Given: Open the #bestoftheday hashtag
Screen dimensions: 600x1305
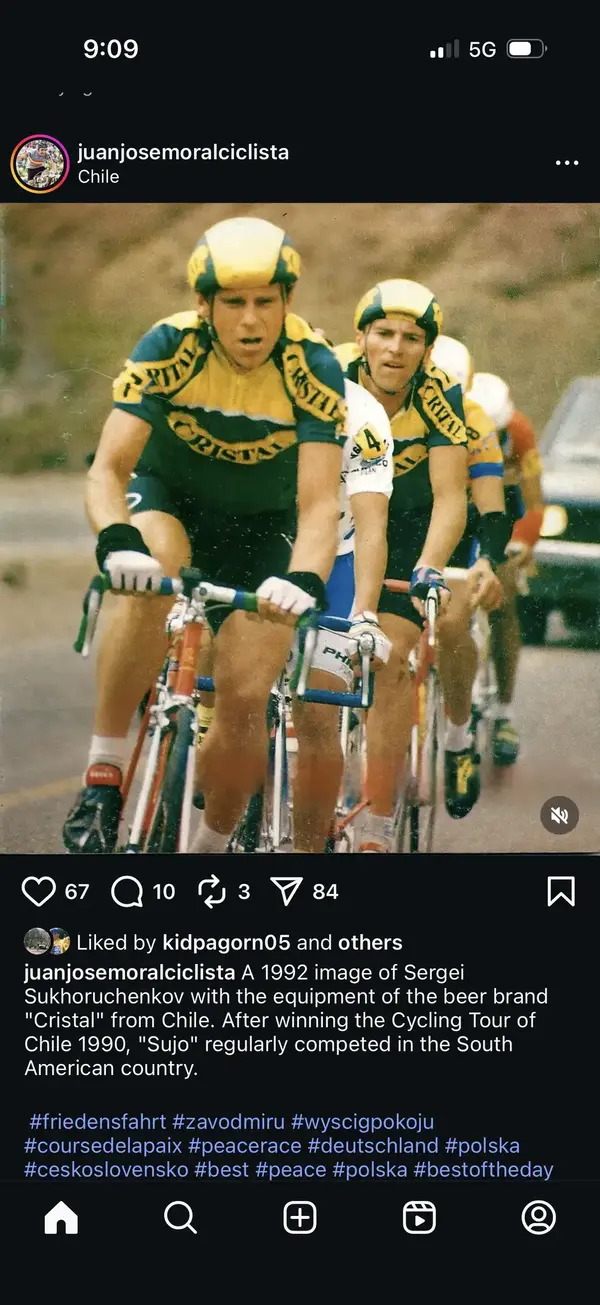Looking at the screenshot, I should point(483,1169).
